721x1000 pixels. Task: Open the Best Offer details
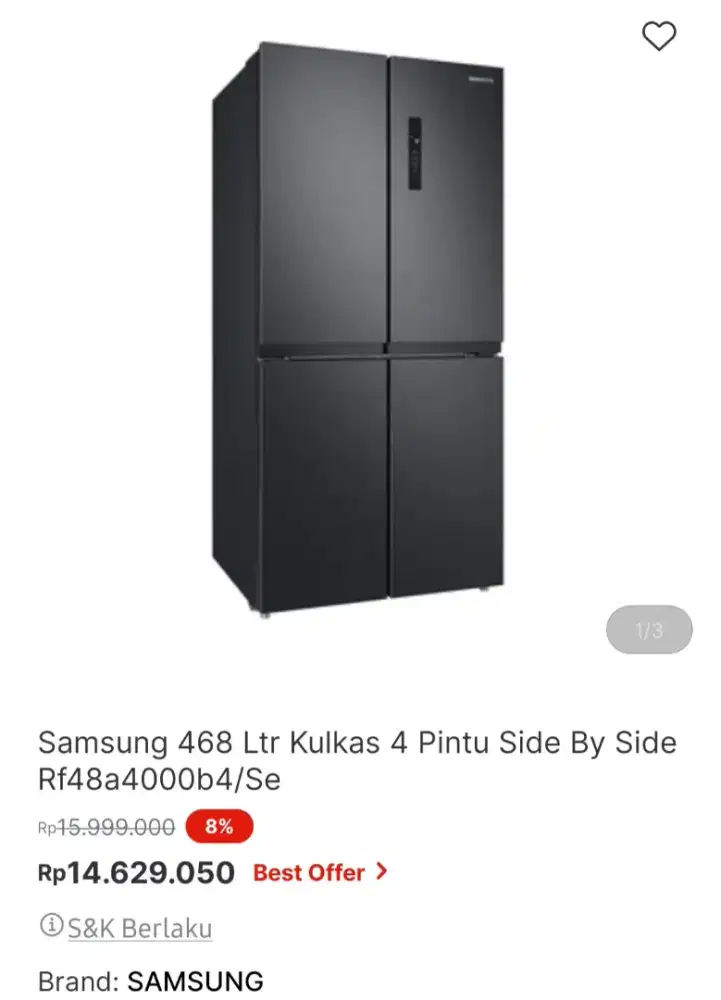(319, 872)
